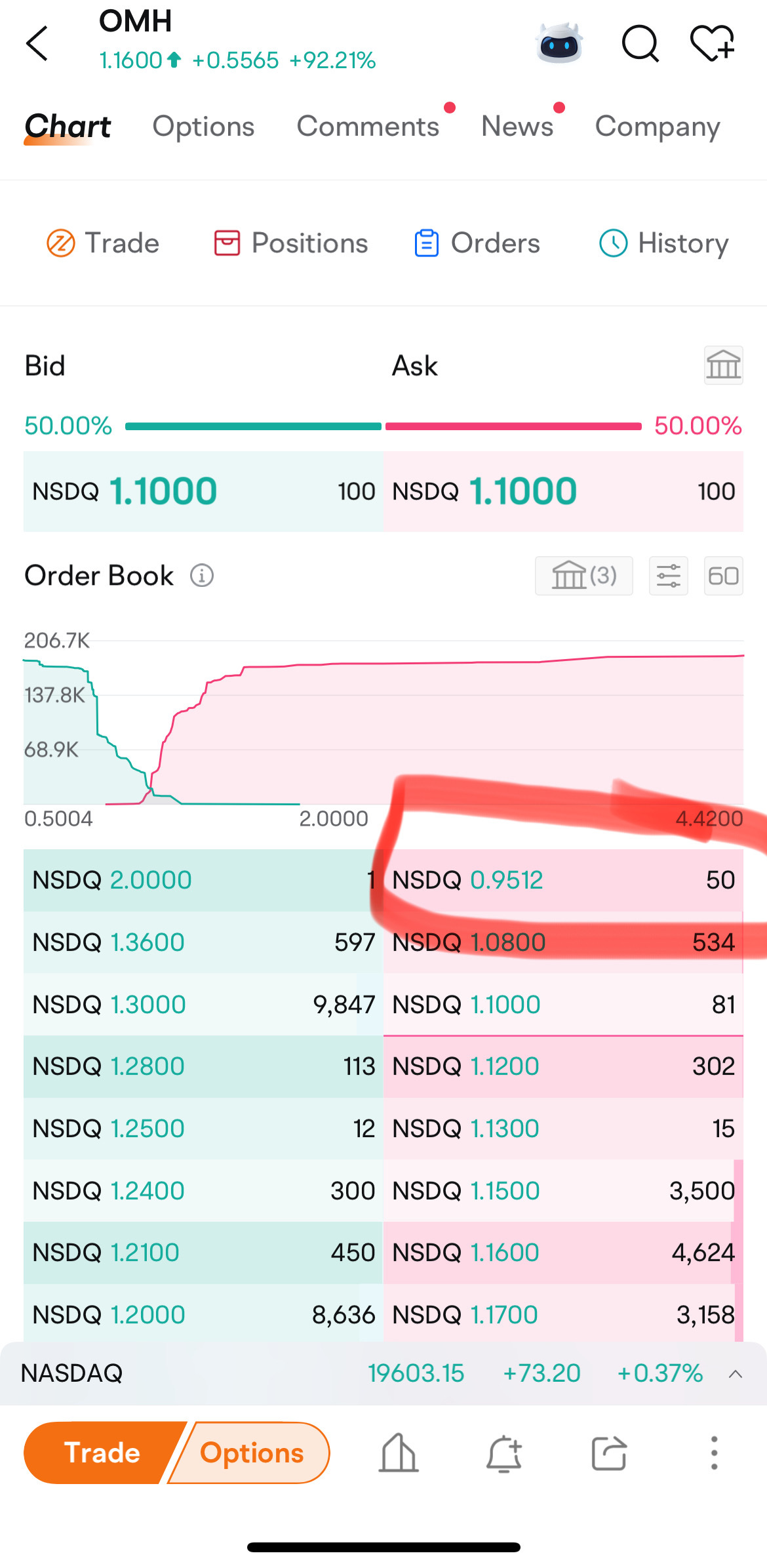Image resolution: width=767 pixels, height=1568 pixels.
Task: Open order book filter settings
Action: (x=668, y=576)
